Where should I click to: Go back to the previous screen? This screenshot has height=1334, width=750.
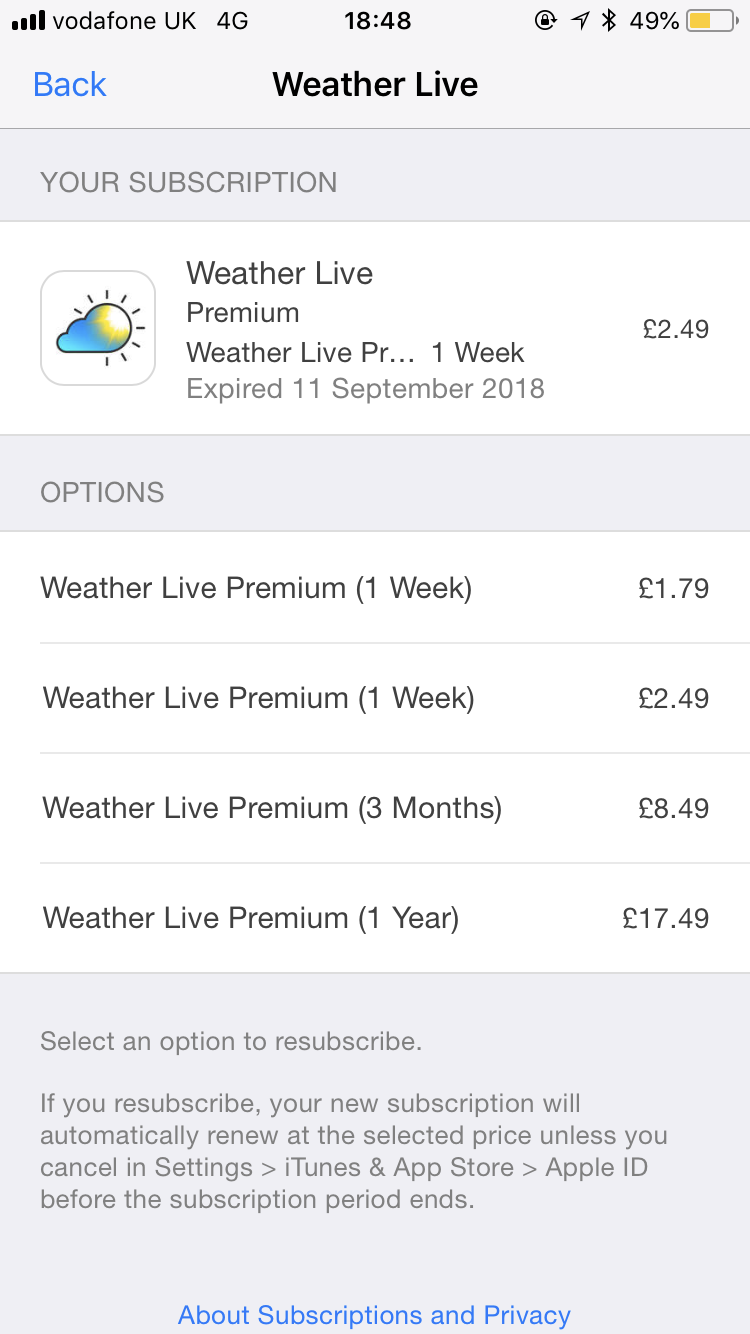point(70,85)
